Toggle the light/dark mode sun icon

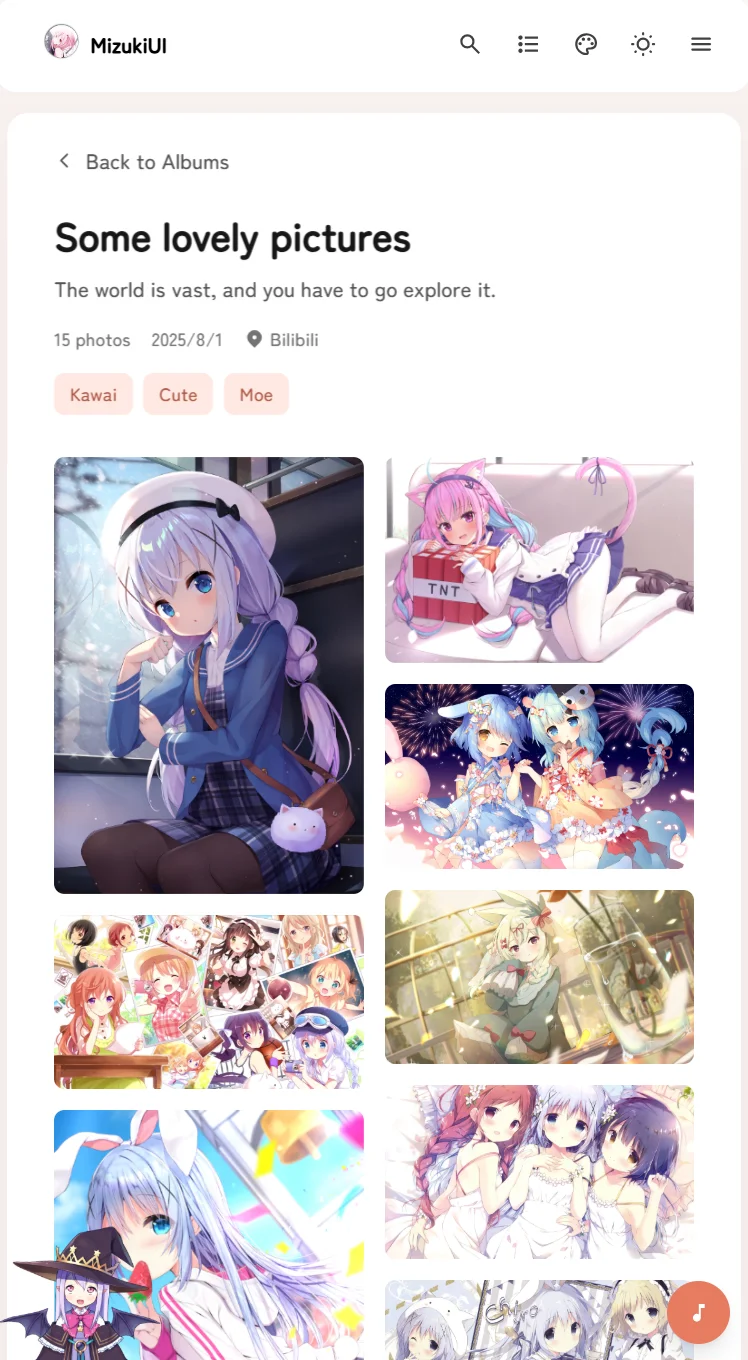pyautogui.click(x=643, y=44)
